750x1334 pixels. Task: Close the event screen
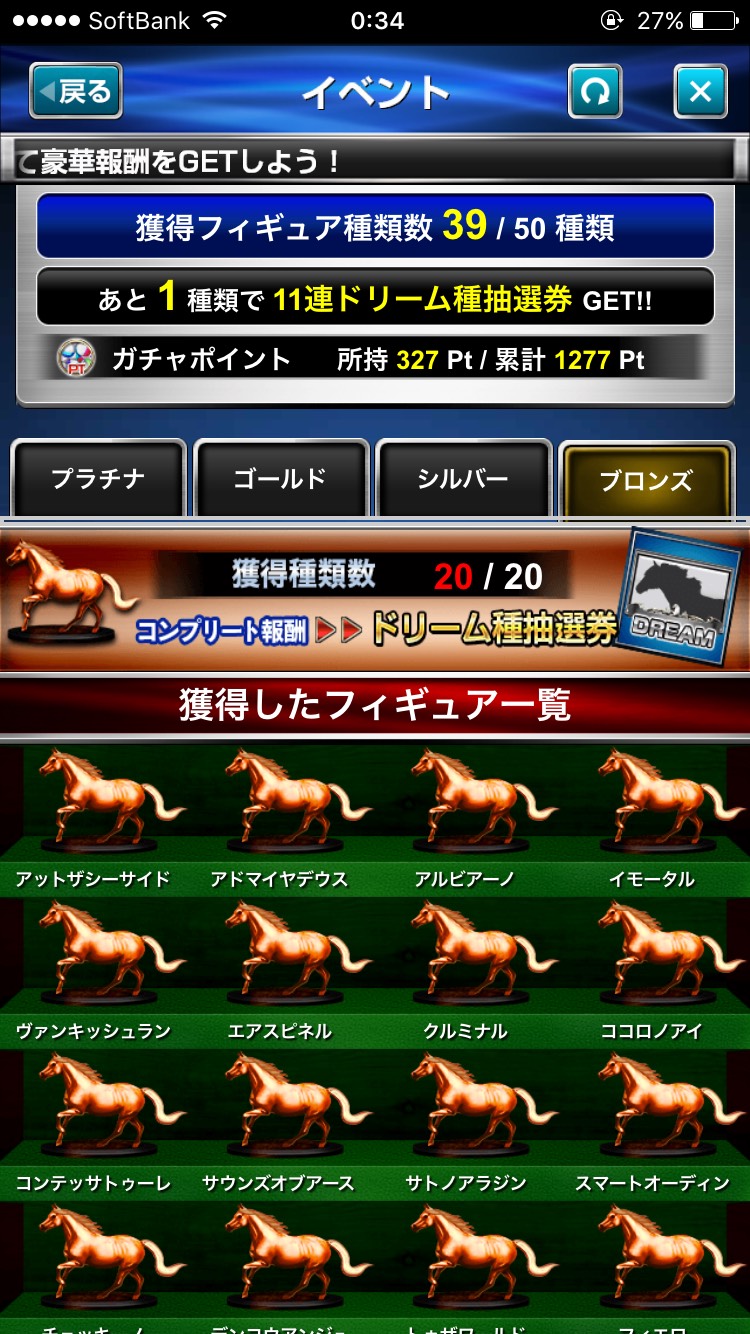(701, 91)
